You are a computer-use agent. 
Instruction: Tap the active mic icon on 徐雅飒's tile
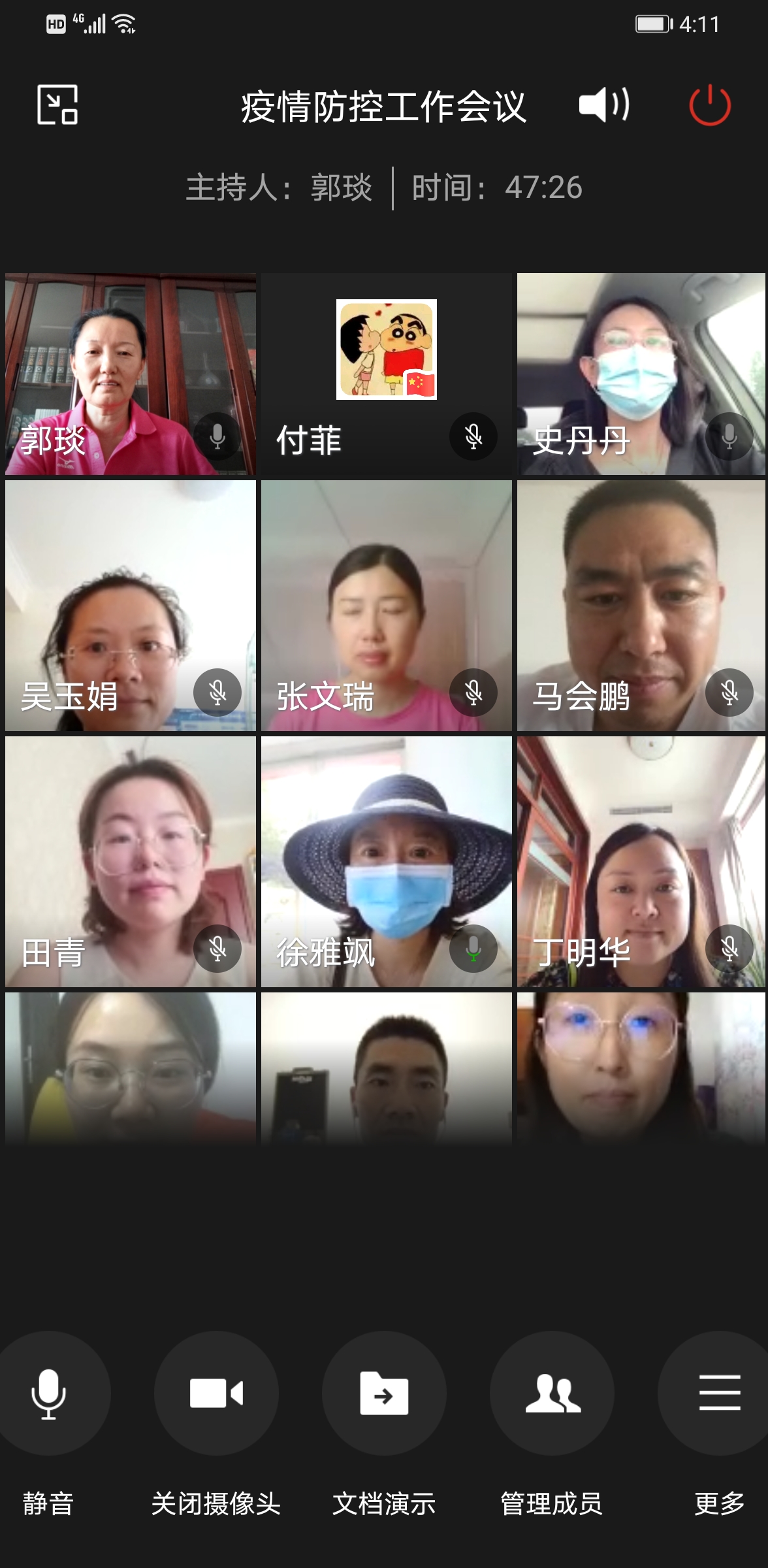coord(473,949)
